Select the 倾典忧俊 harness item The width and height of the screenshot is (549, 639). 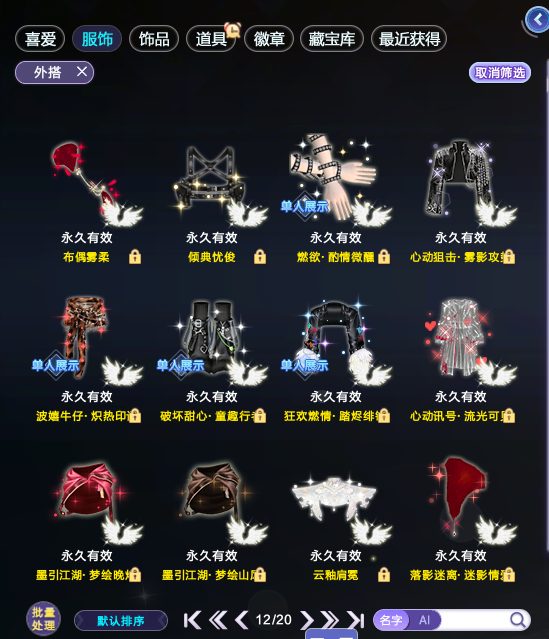point(220,202)
